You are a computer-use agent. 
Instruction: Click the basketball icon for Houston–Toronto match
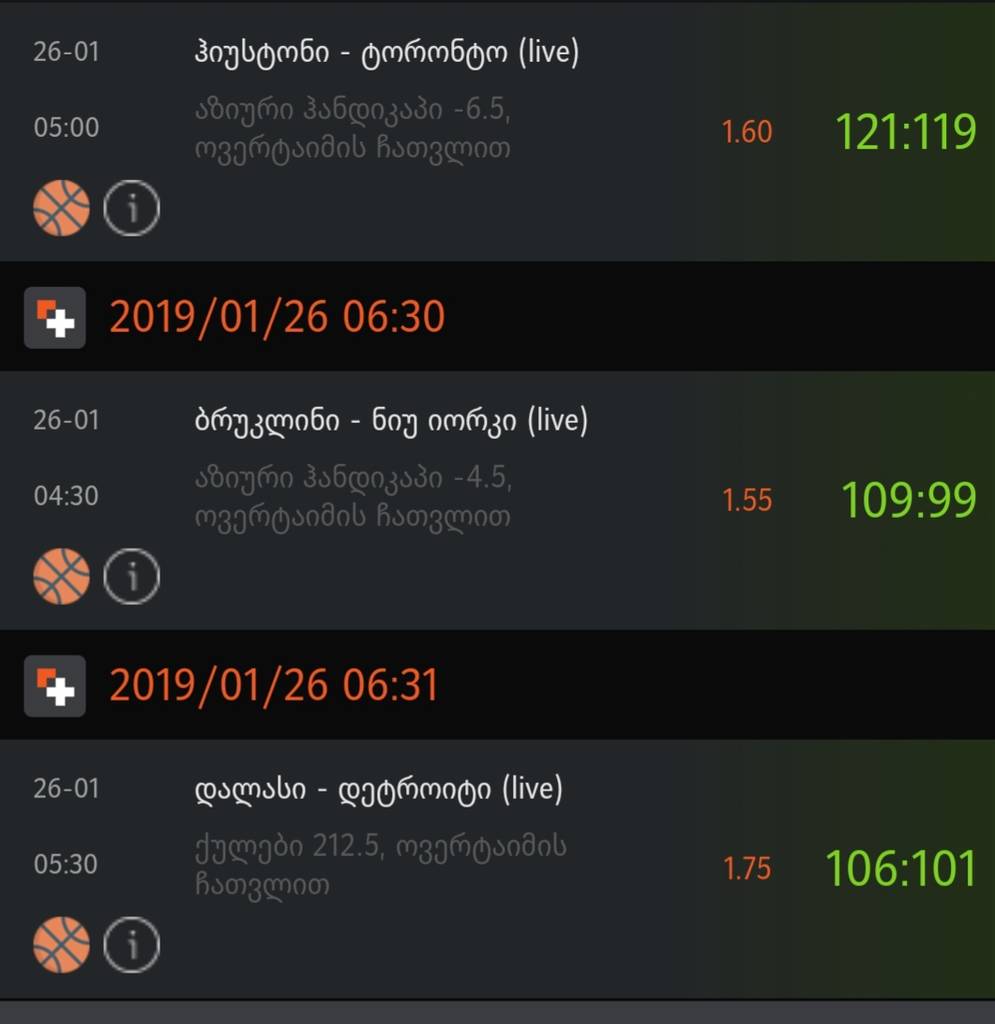(x=62, y=208)
